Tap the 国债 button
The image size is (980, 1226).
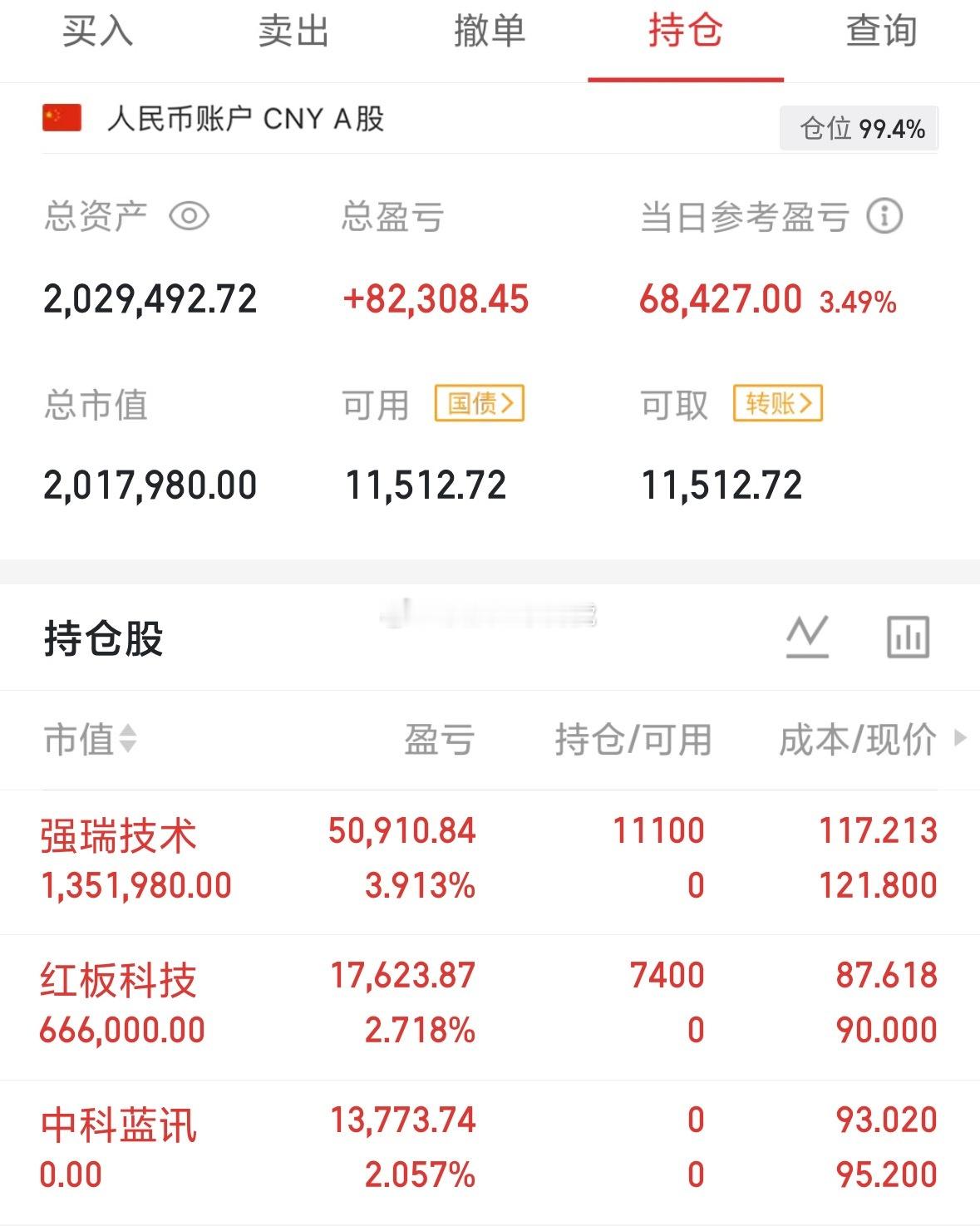click(480, 404)
